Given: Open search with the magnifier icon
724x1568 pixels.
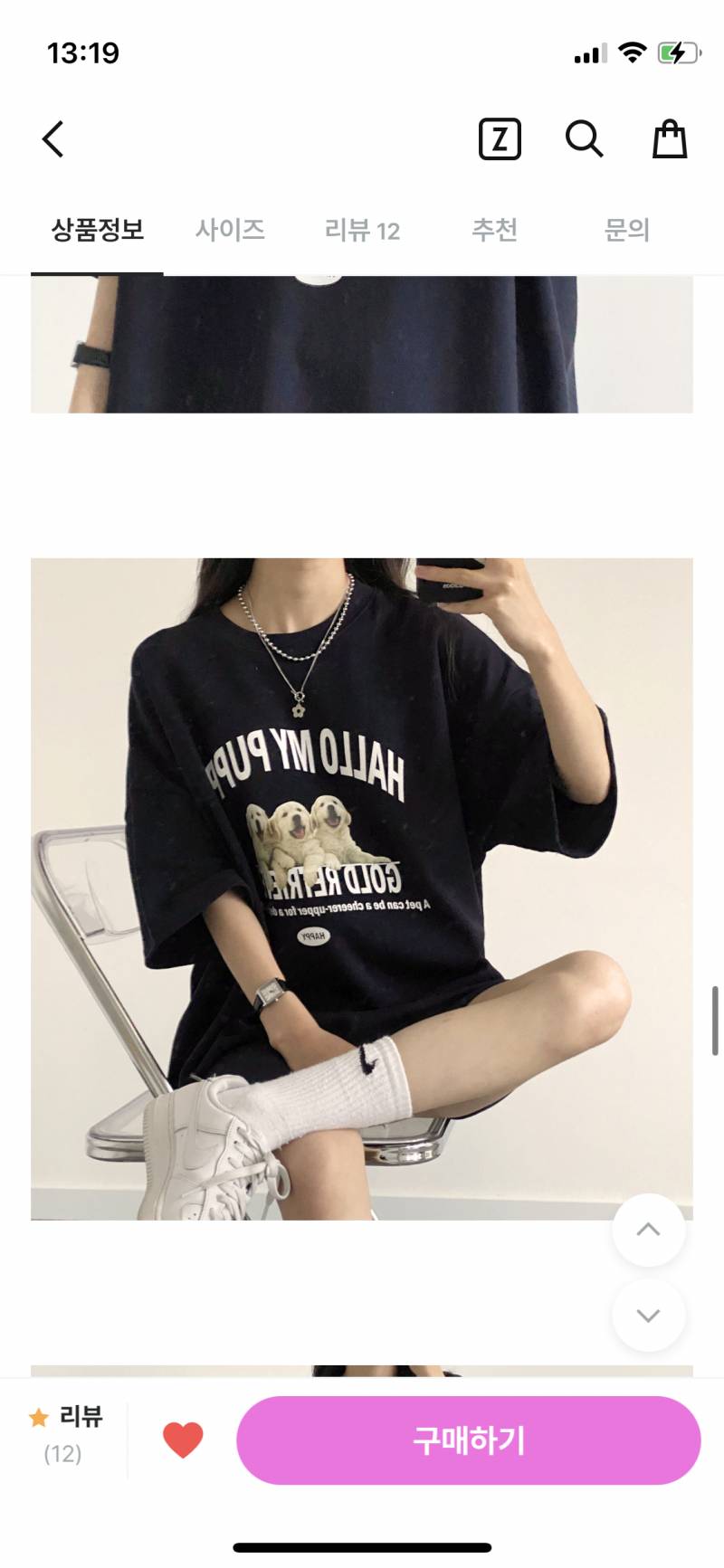Looking at the screenshot, I should (584, 139).
